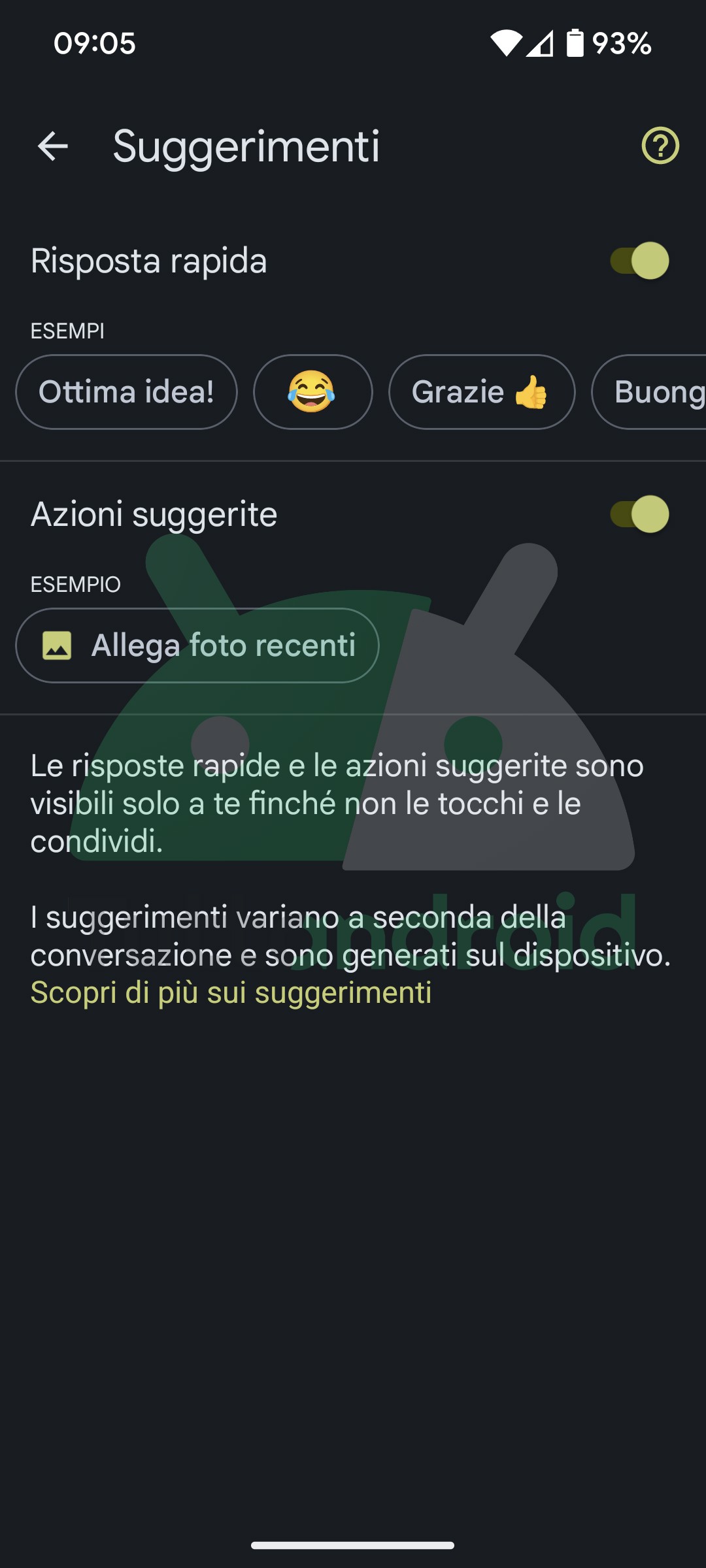
Task: Disable Azioni suggerite switch
Action: pos(639,514)
